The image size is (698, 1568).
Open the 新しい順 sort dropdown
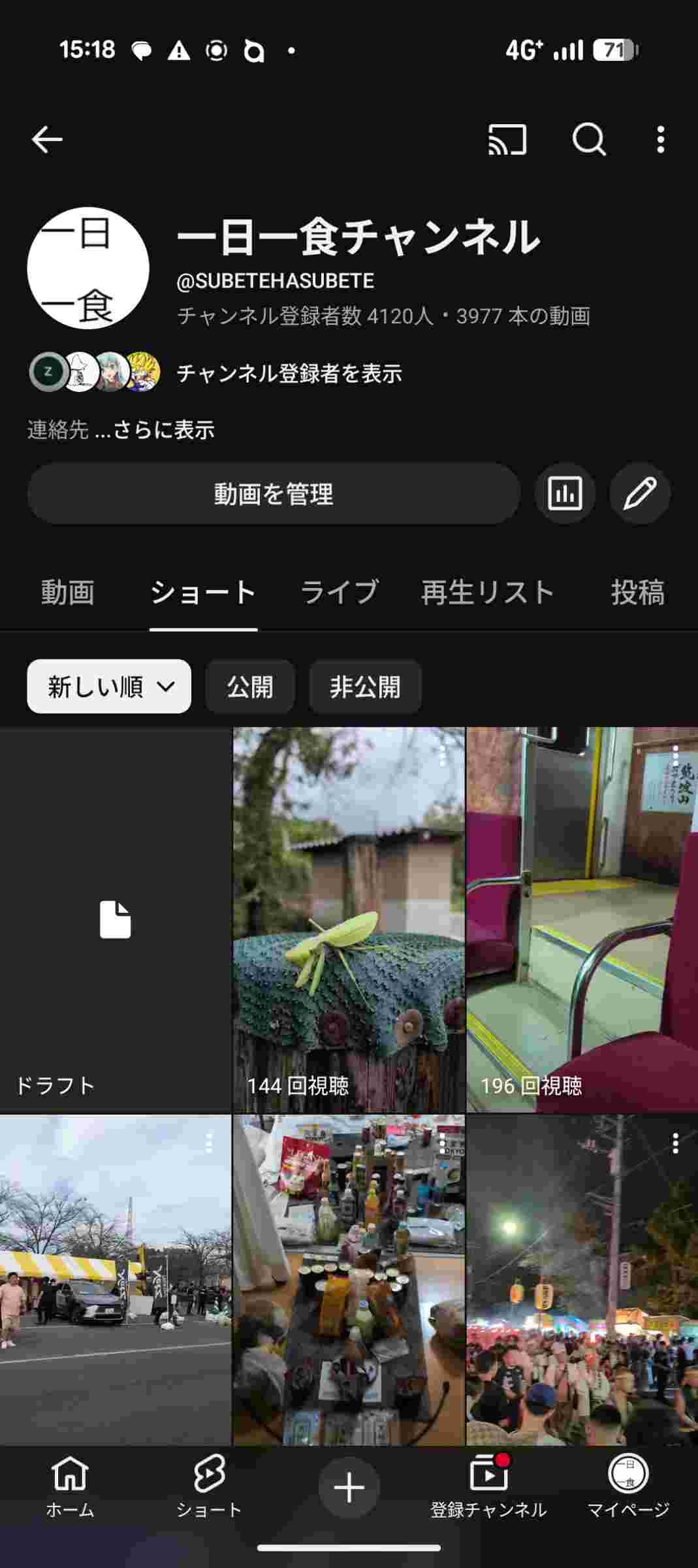pyautogui.click(x=109, y=687)
